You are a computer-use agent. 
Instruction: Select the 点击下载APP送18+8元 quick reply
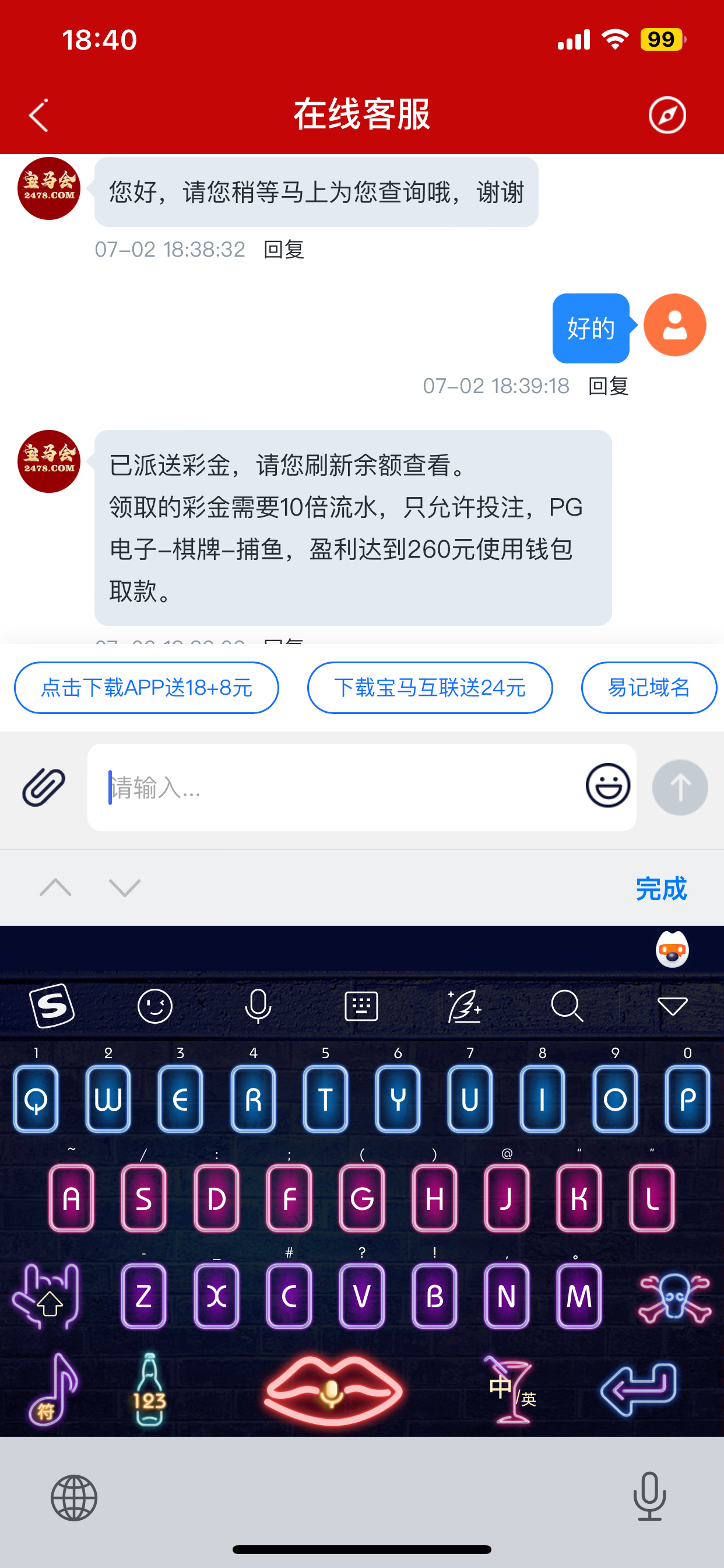[147, 688]
